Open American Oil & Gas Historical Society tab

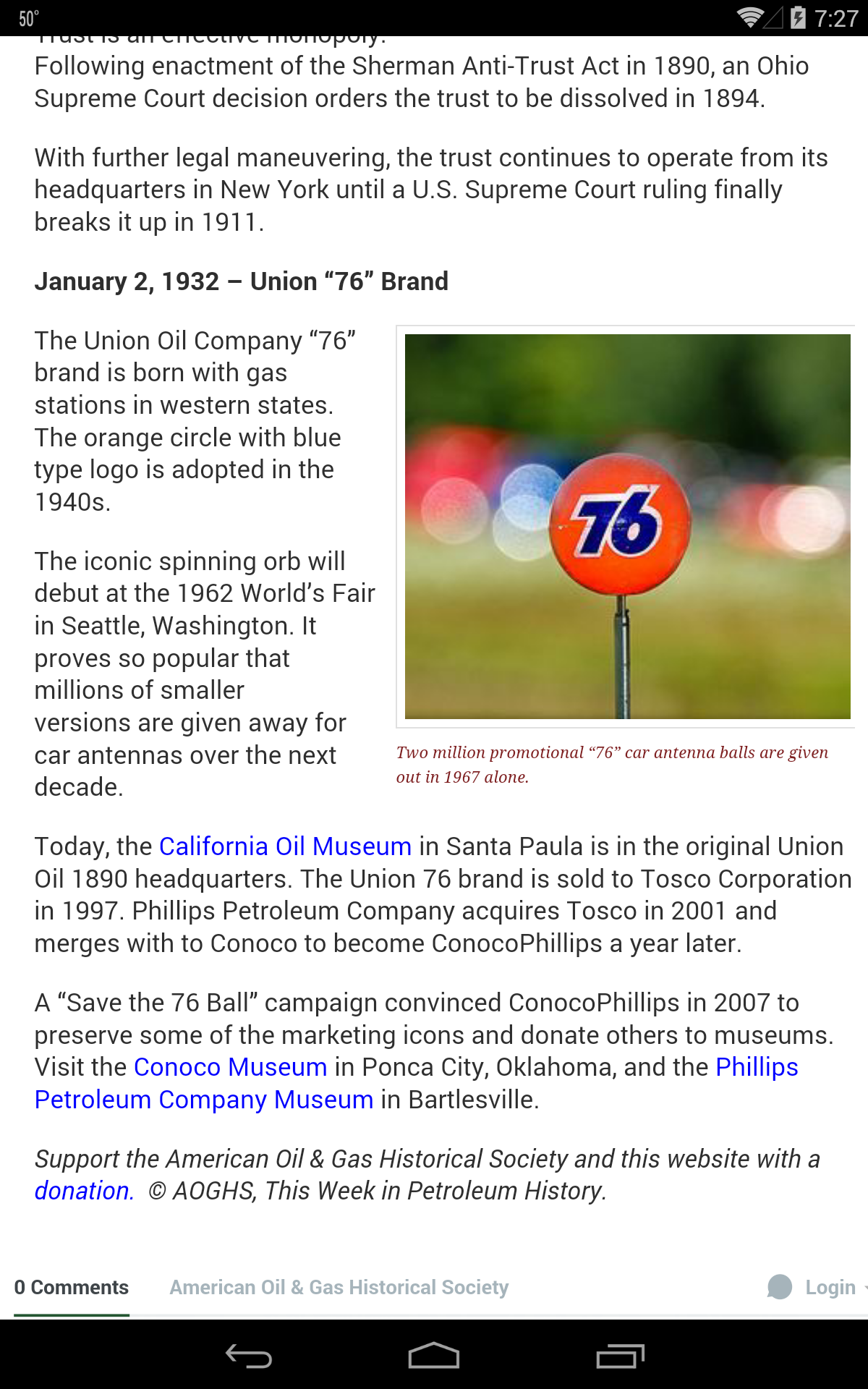click(x=339, y=1288)
